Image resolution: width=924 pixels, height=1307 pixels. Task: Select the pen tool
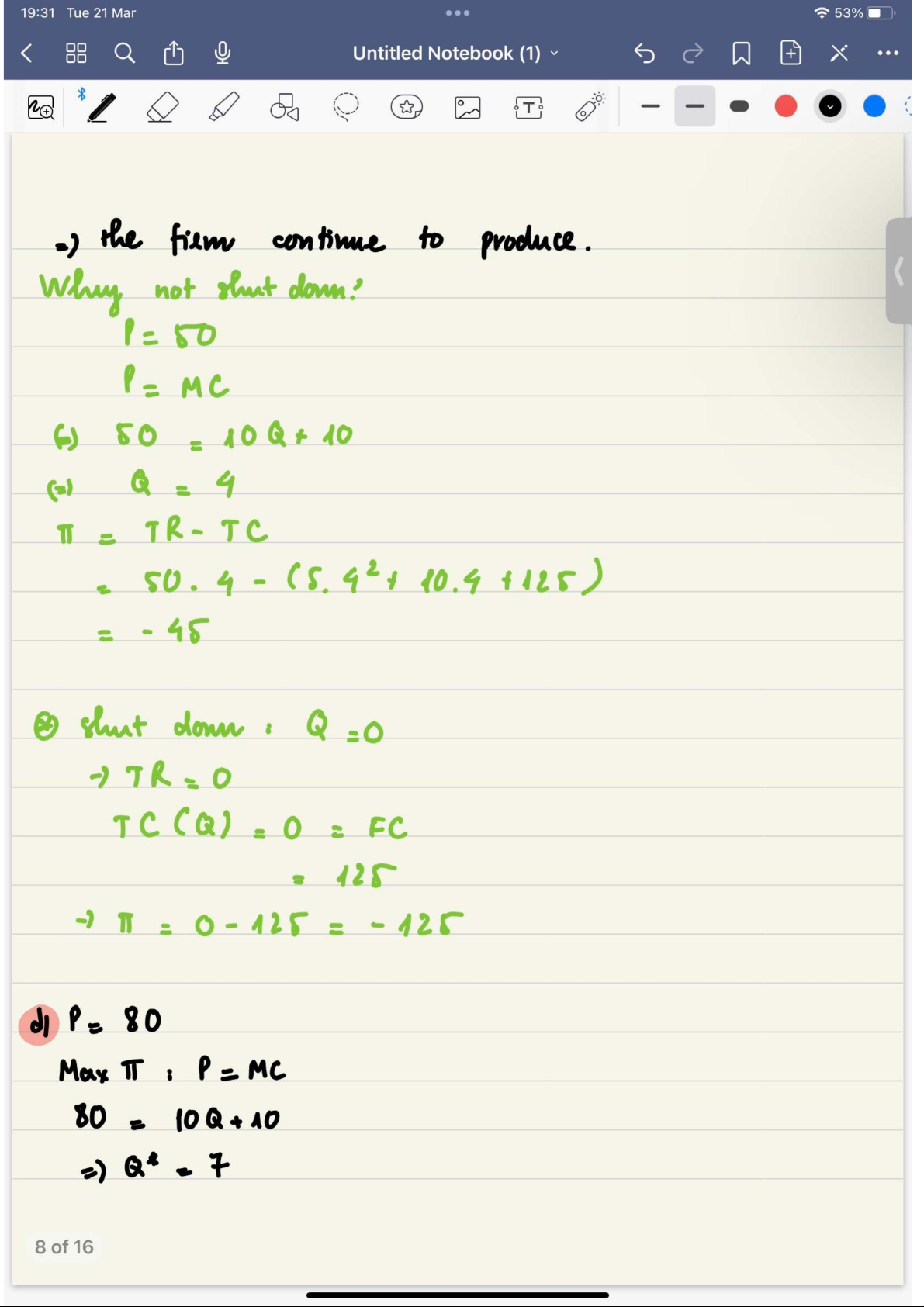[x=102, y=107]
